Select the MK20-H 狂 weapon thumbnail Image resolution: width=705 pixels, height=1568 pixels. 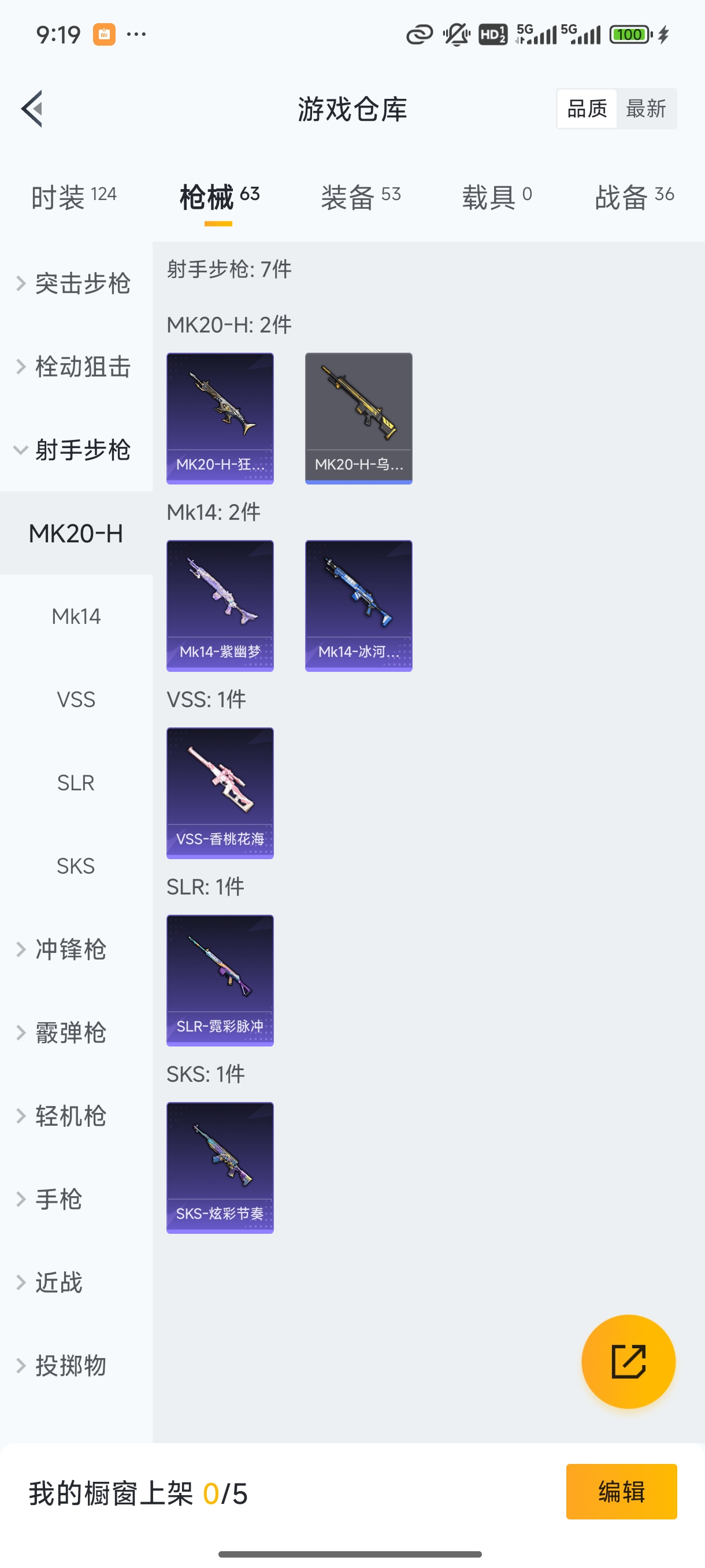220,417
